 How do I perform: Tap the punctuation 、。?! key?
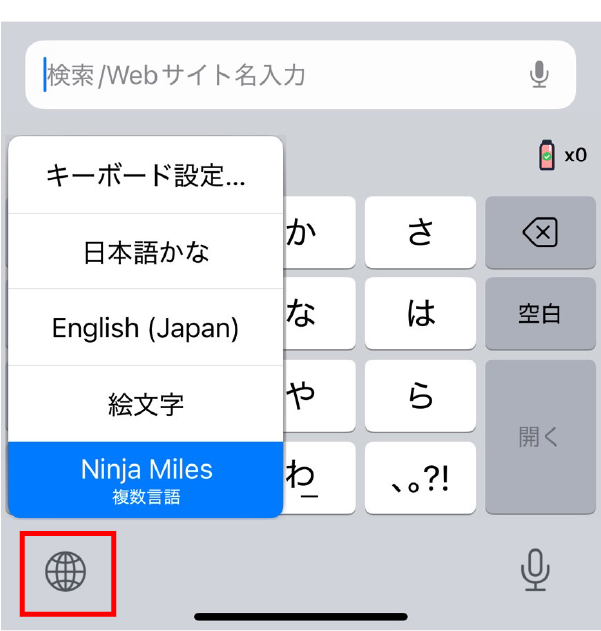point(420,477)
